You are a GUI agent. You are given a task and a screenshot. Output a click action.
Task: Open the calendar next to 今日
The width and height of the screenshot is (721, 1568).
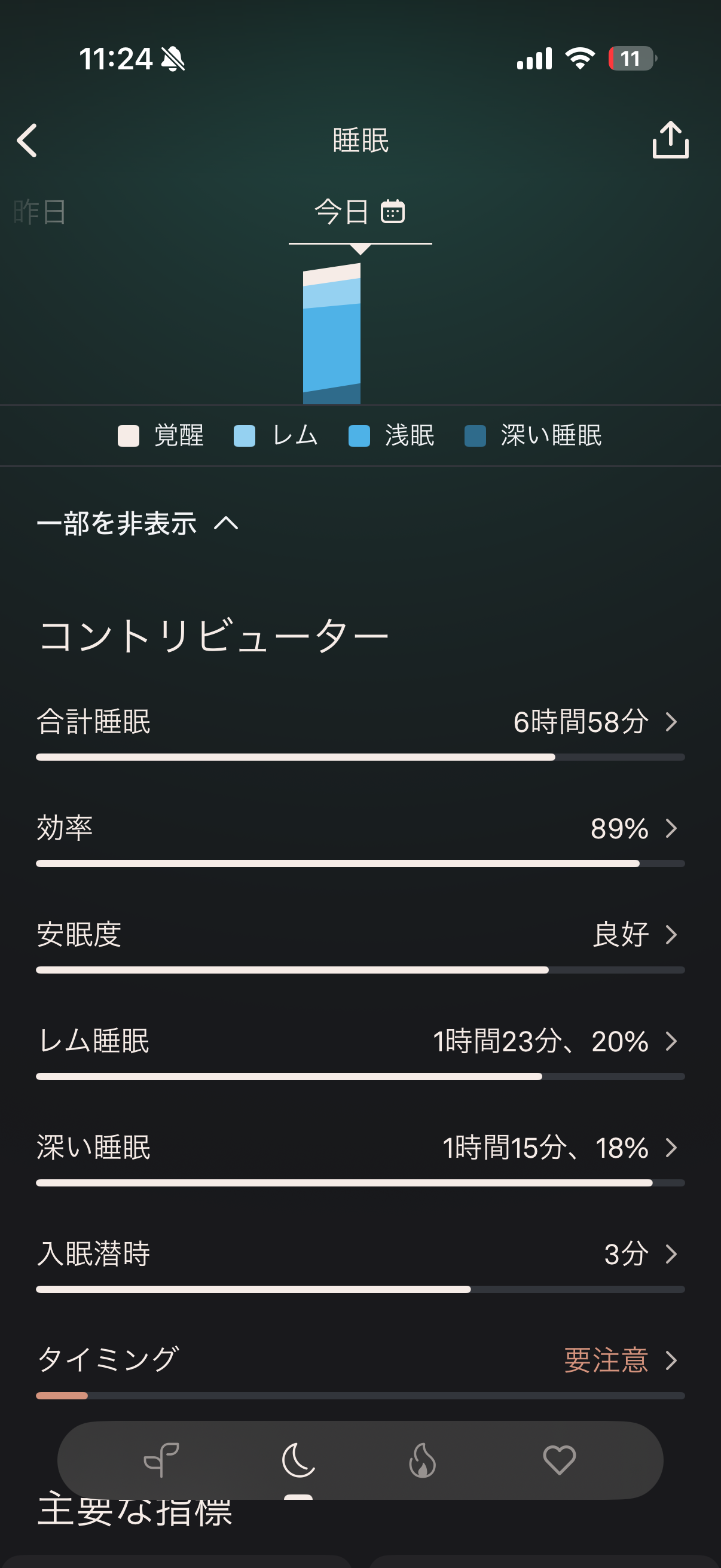tap(392, 212)
